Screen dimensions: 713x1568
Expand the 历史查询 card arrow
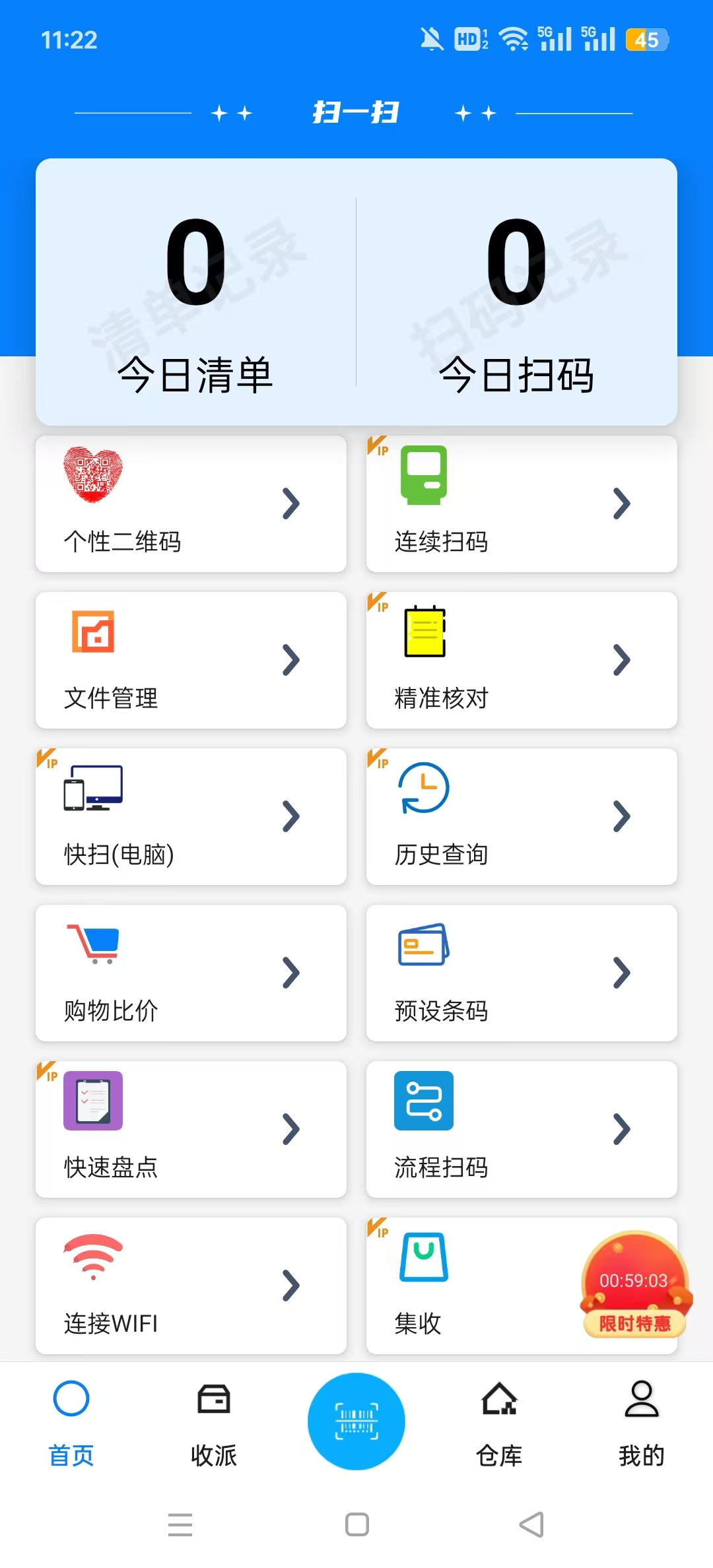click(623, 816)
